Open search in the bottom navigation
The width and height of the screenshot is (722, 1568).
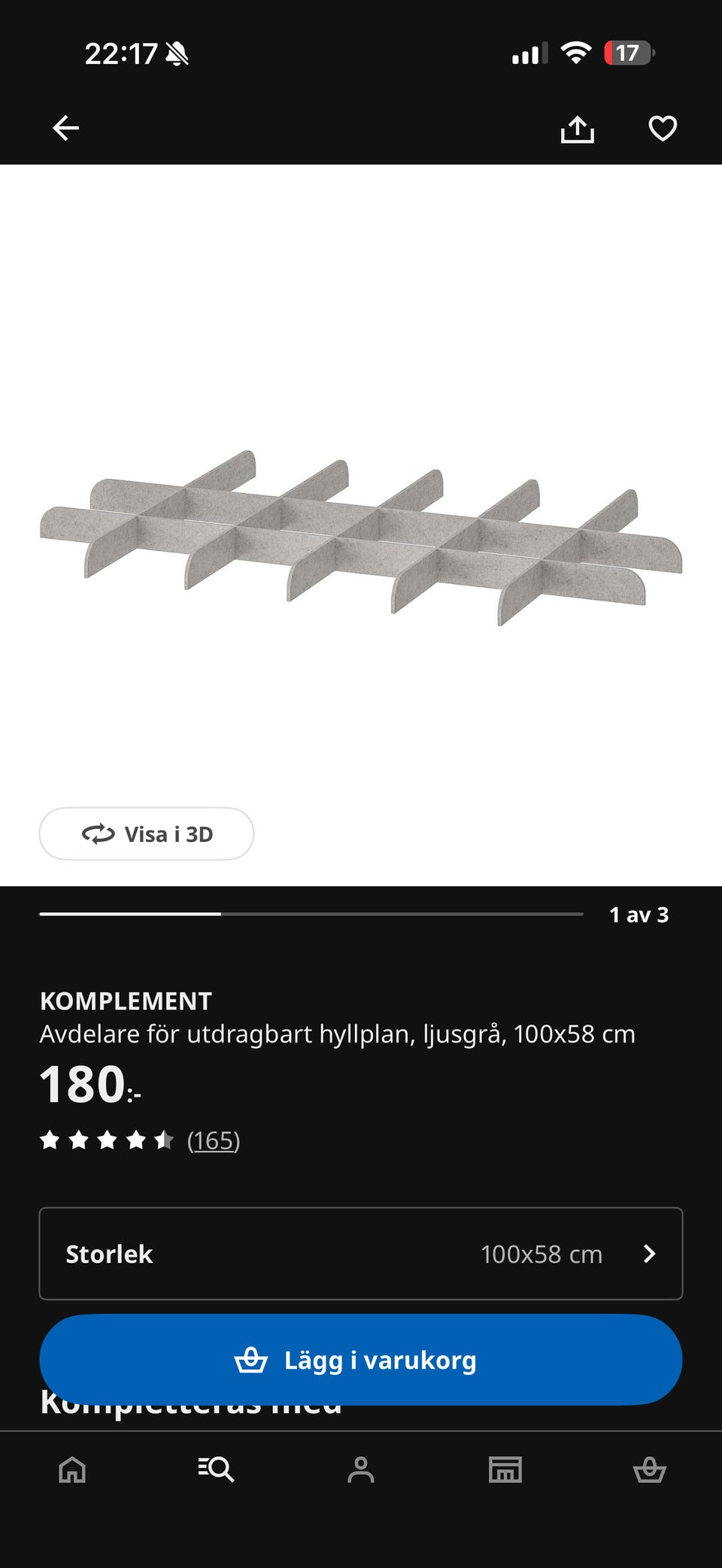[217, 1470]
